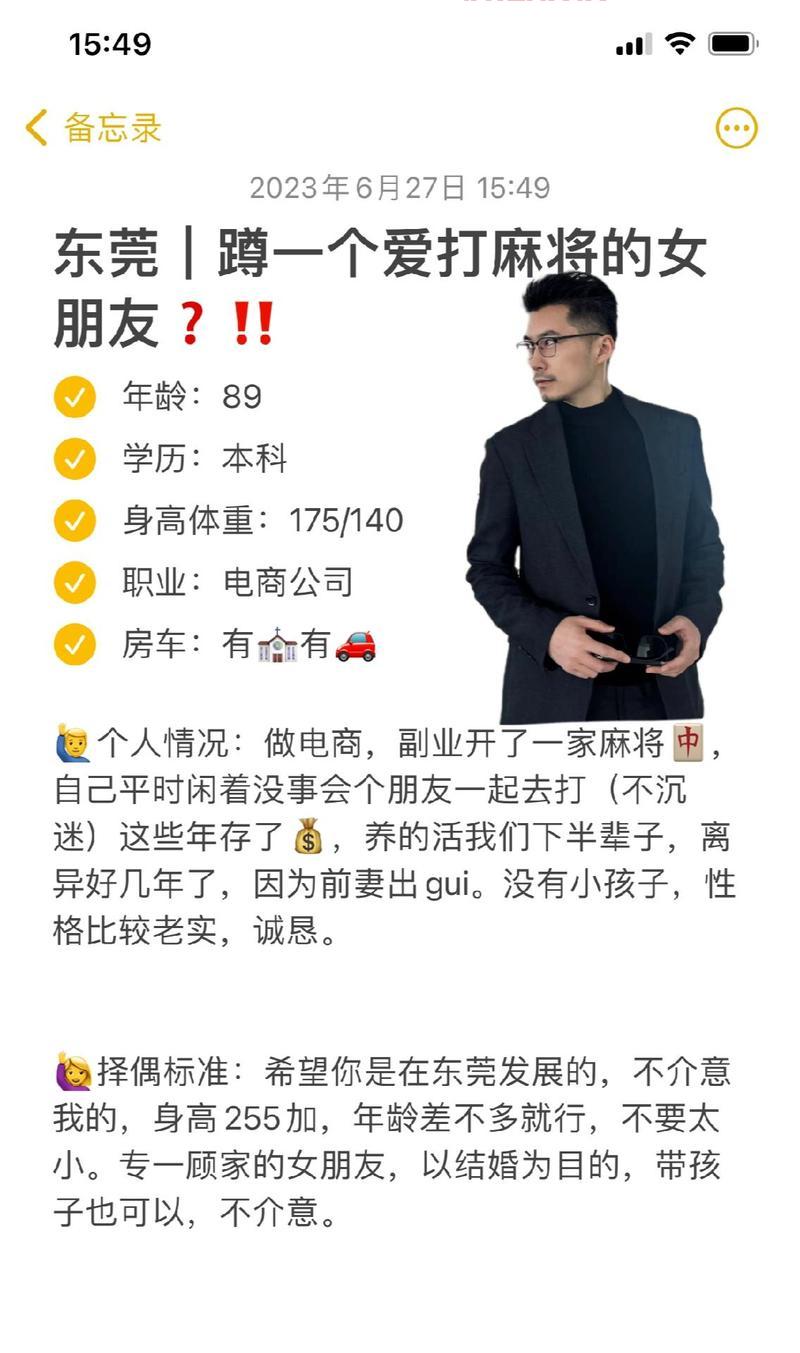Tap the Wi-Fi icon in status bar
This screenshot has height=1353, width=800.
click(x=682, y=43)
